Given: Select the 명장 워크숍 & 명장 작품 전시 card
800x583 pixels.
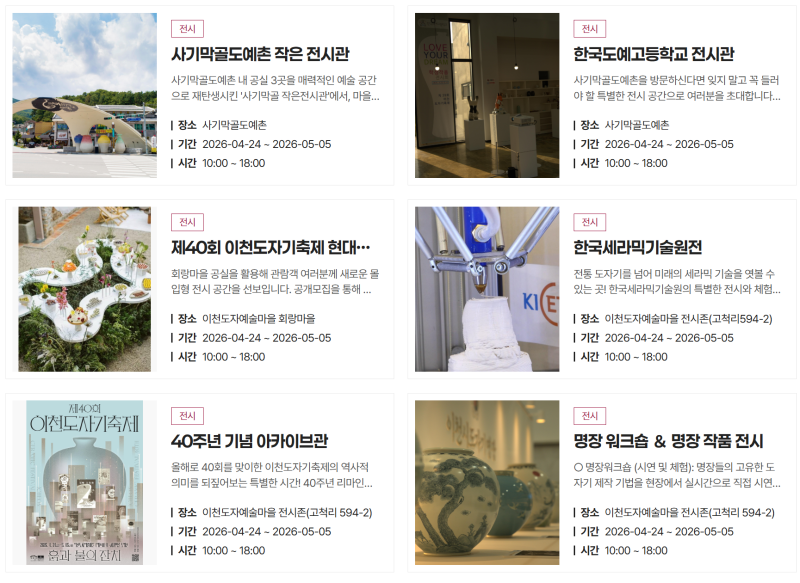Looking at the screenshot, I should coord(668,441).
